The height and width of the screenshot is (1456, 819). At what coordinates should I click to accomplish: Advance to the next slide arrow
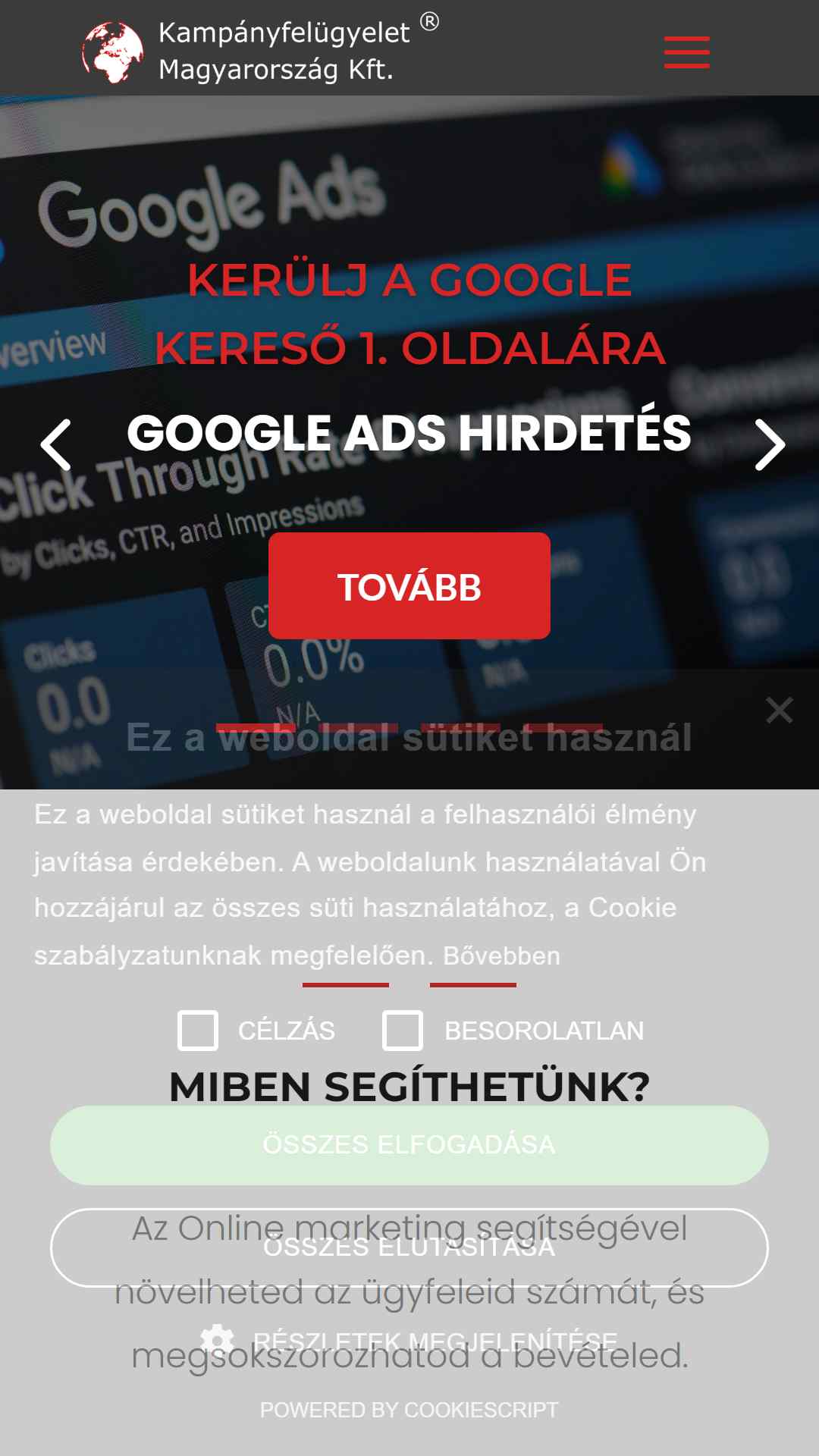(x=770, y=445)
